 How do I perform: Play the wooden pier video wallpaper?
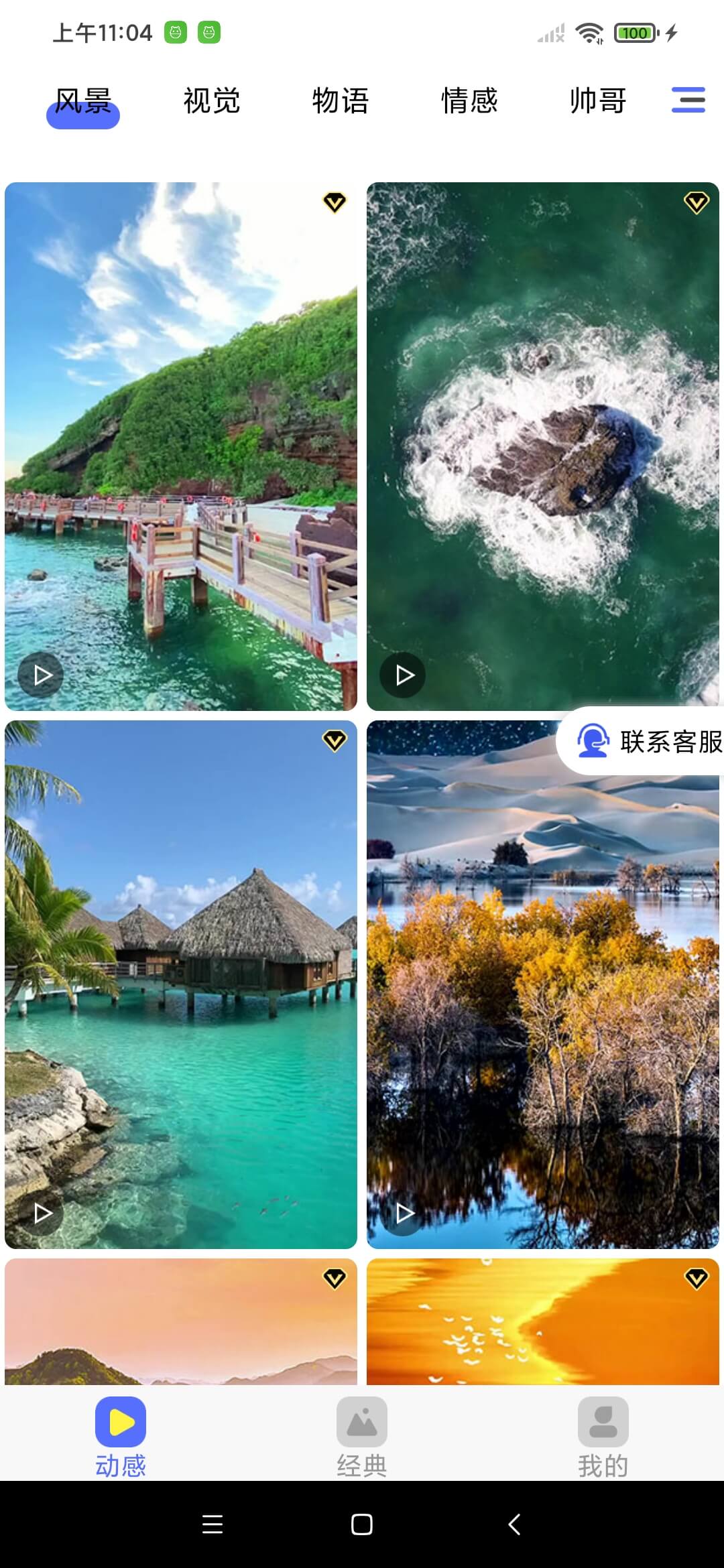42,675
